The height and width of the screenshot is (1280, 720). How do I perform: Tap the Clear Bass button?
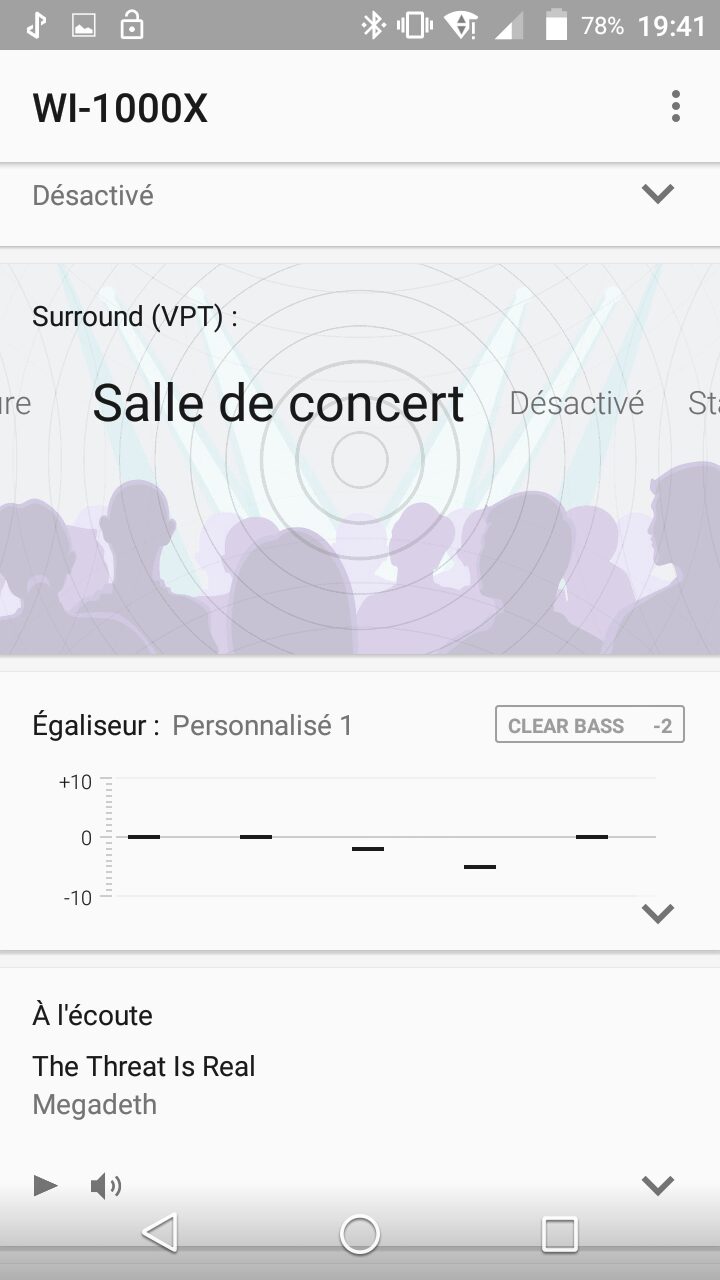pos(589,725)
